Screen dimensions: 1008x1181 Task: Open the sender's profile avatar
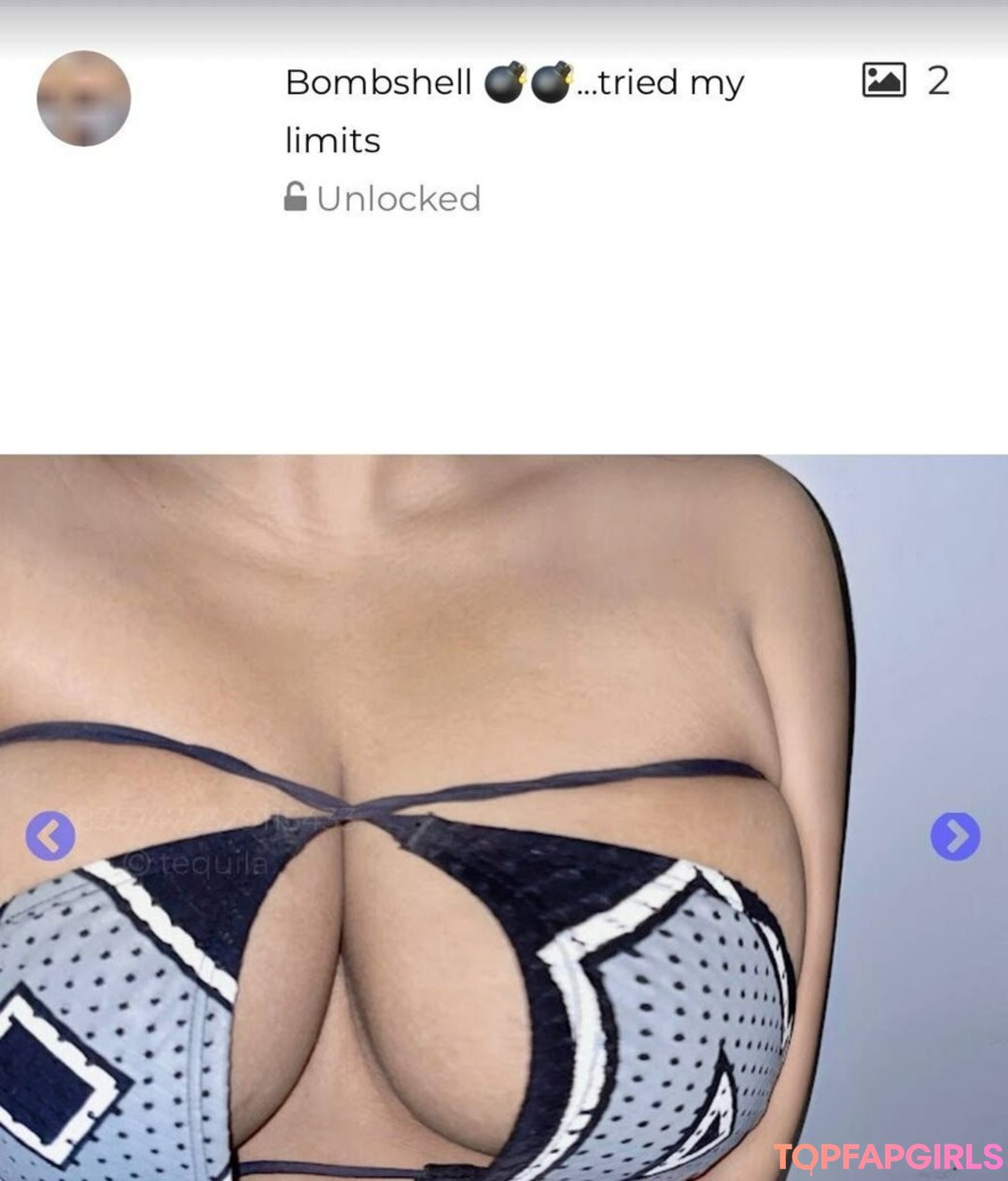pos(84,98)
